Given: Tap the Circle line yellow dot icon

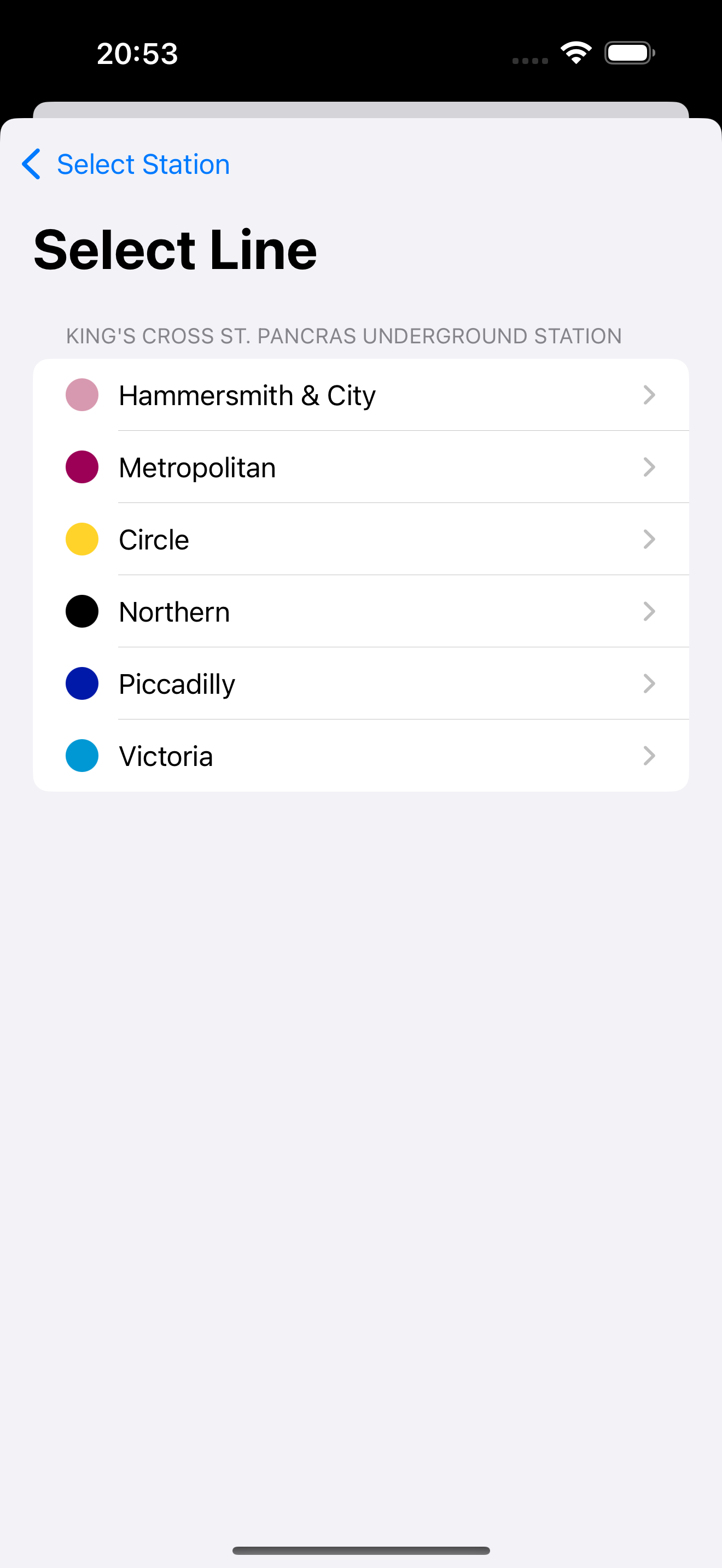Looking at the screenshot, I should coord(81,539).
